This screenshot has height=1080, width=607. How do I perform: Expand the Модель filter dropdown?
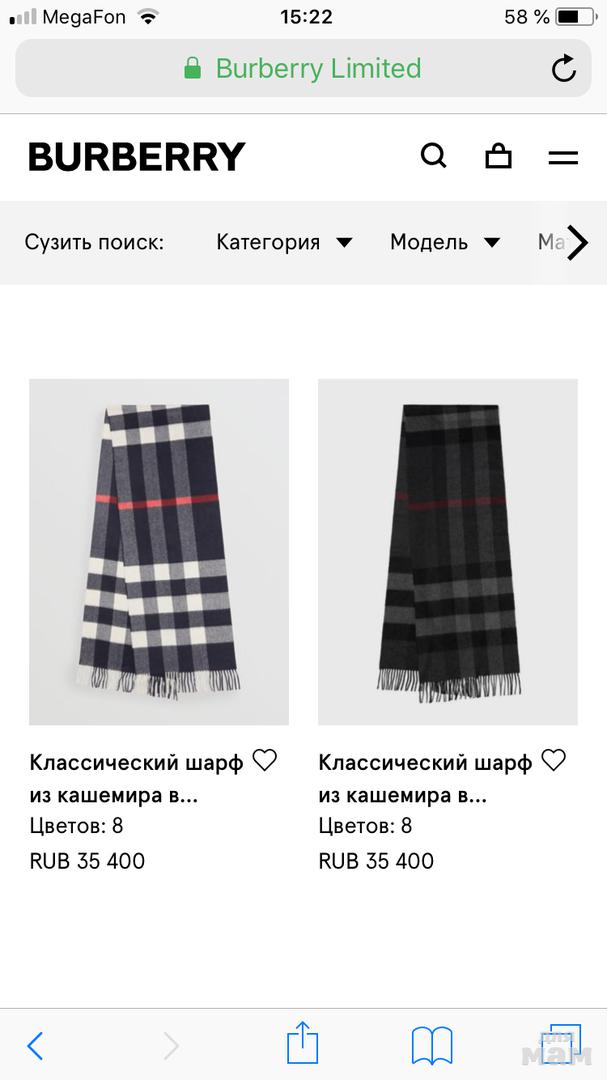(x=444, y=242)
